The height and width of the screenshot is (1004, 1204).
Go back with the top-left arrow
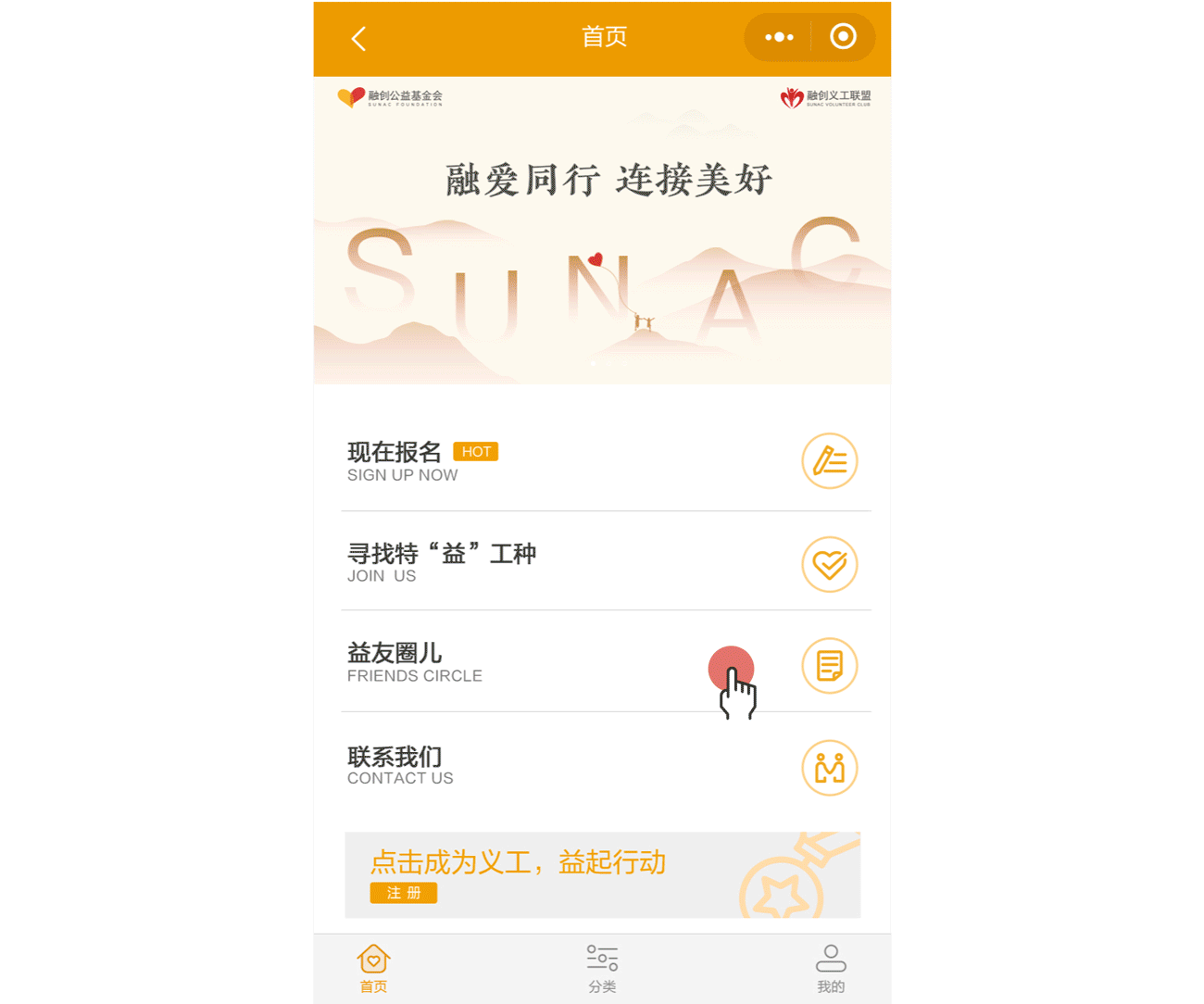[x=359, y=38]
